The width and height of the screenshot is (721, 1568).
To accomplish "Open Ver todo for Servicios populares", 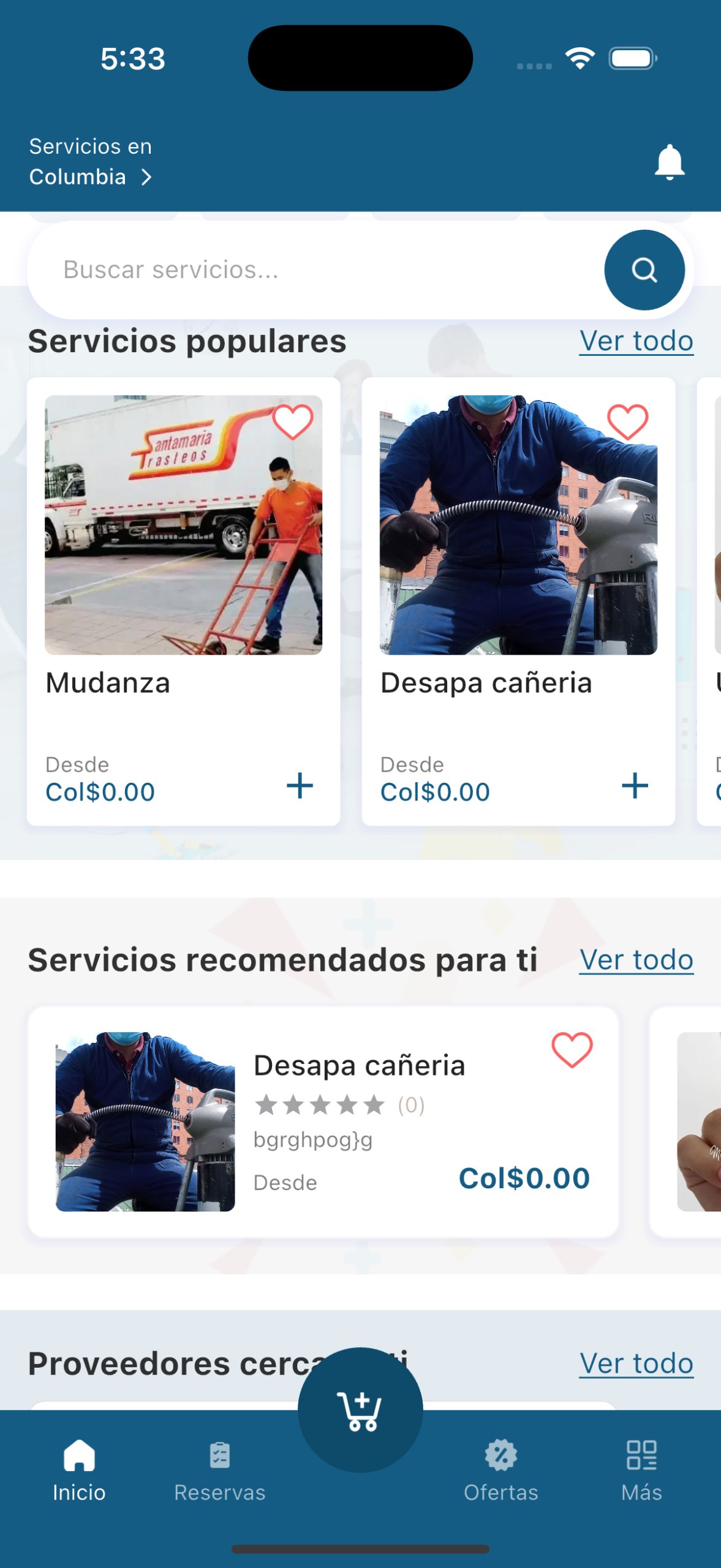I will tap(637, 341).
